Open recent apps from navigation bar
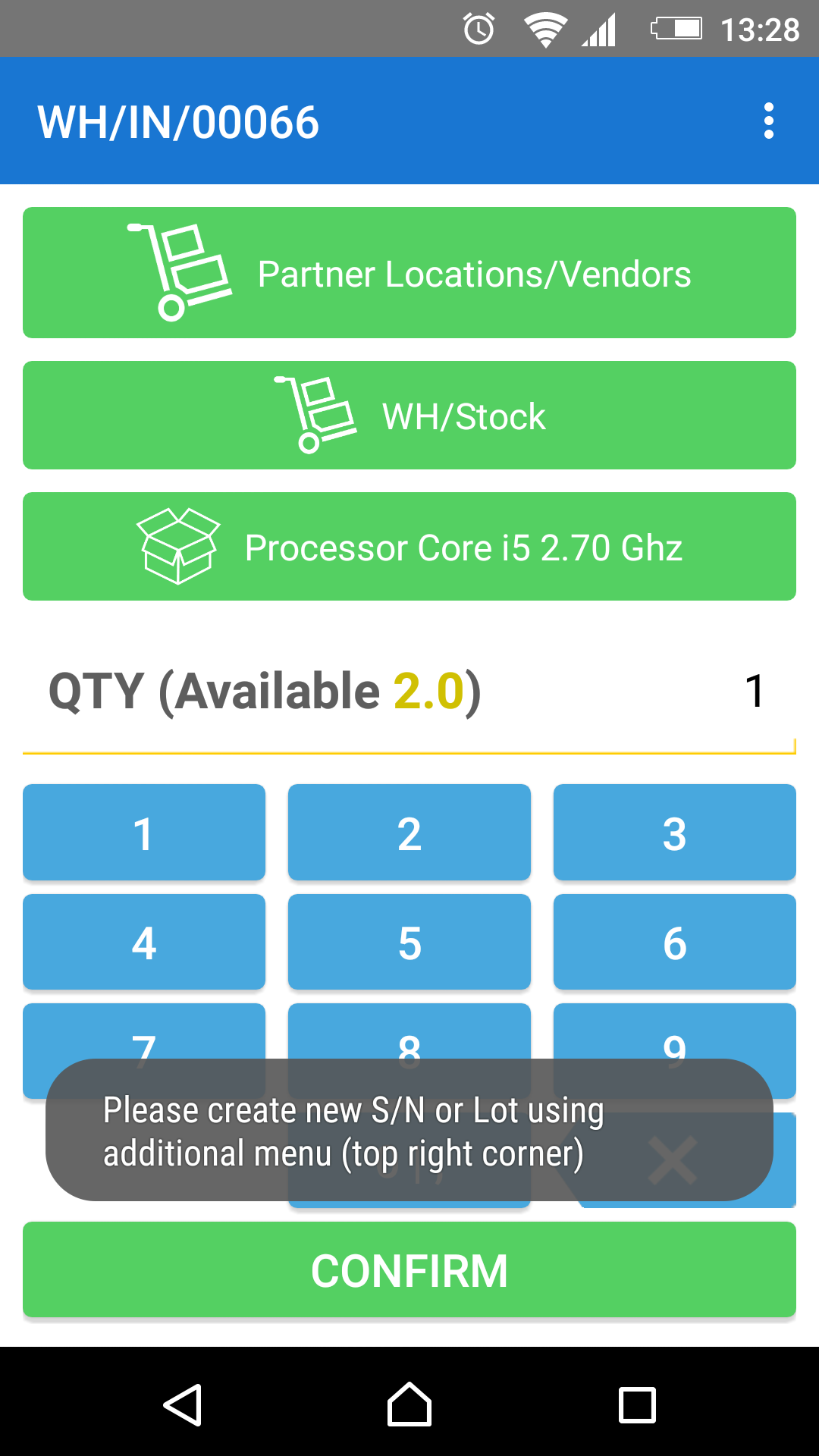The width and height of the screenshot is (819, 1456). (637, 1405)
